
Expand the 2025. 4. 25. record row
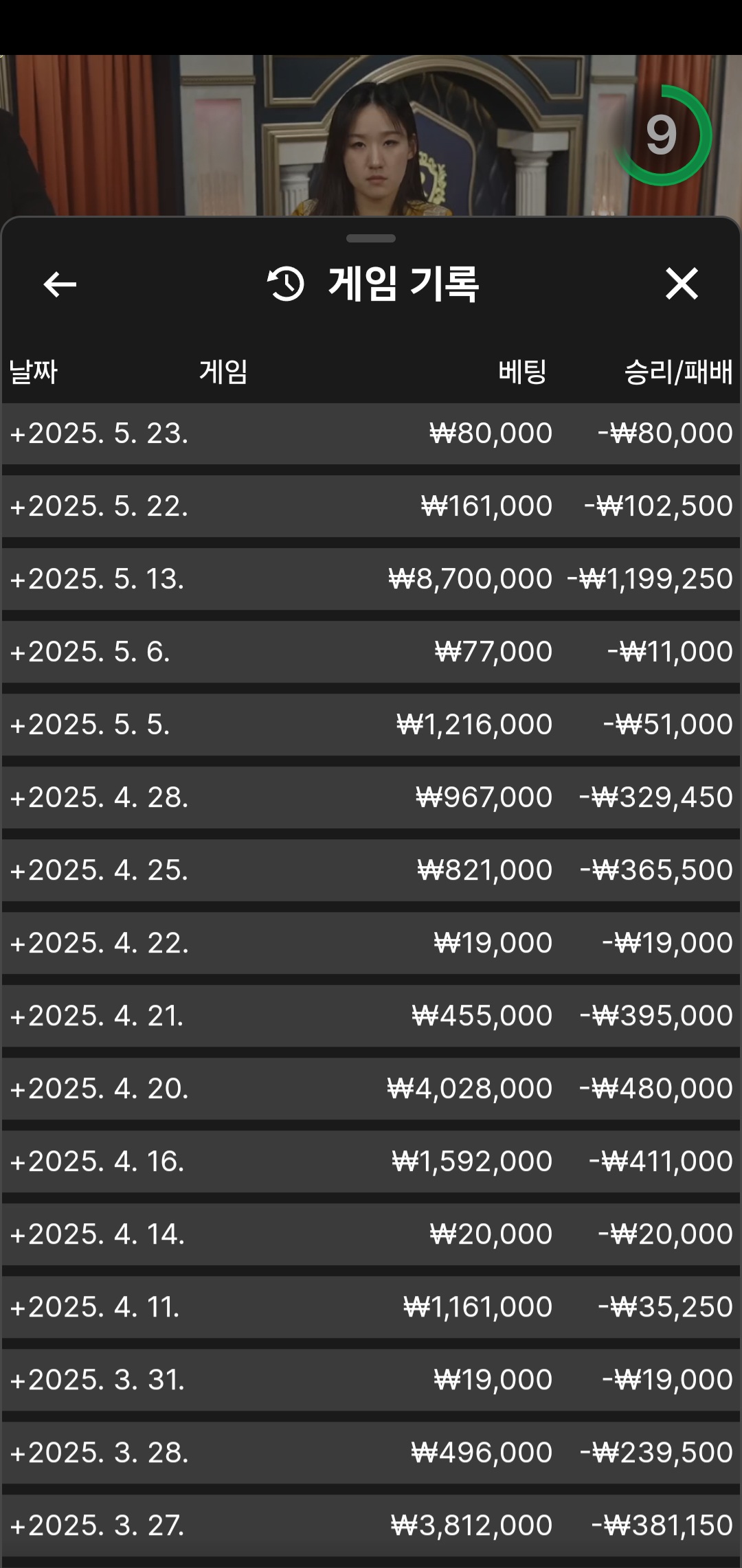371,870
